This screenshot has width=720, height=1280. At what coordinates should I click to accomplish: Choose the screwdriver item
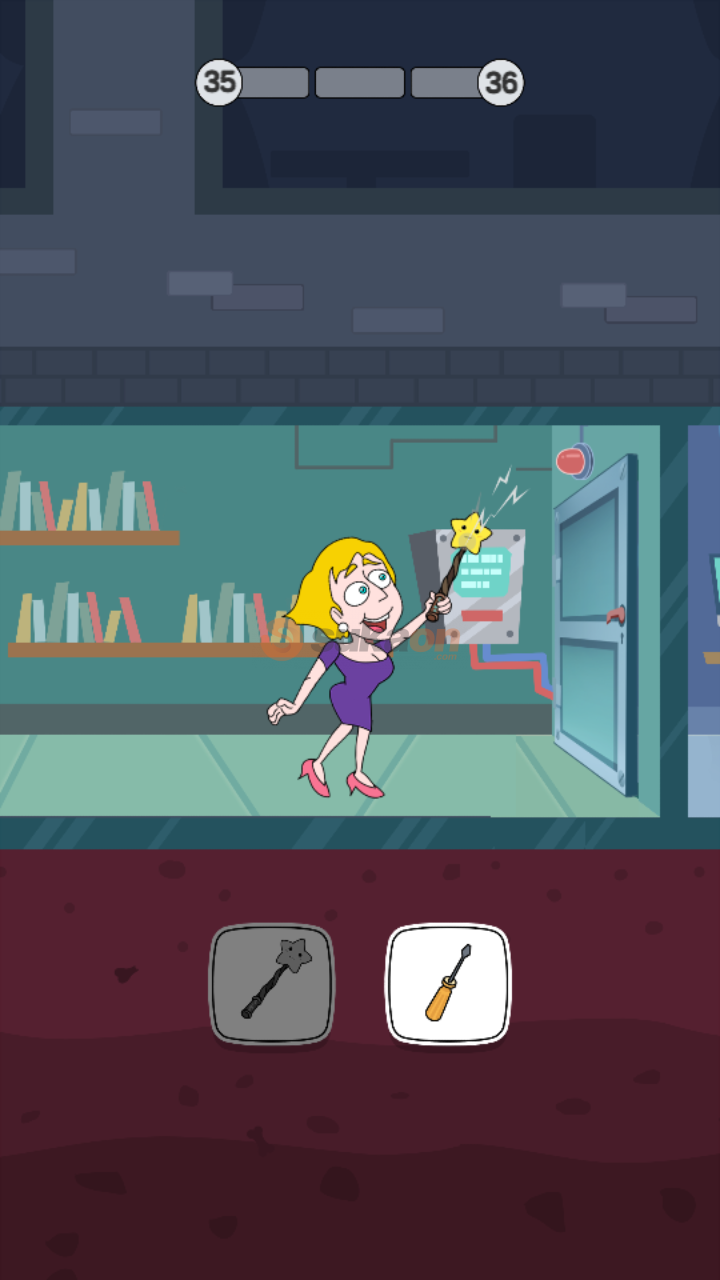pyautogui.click(x=448, y=984)
